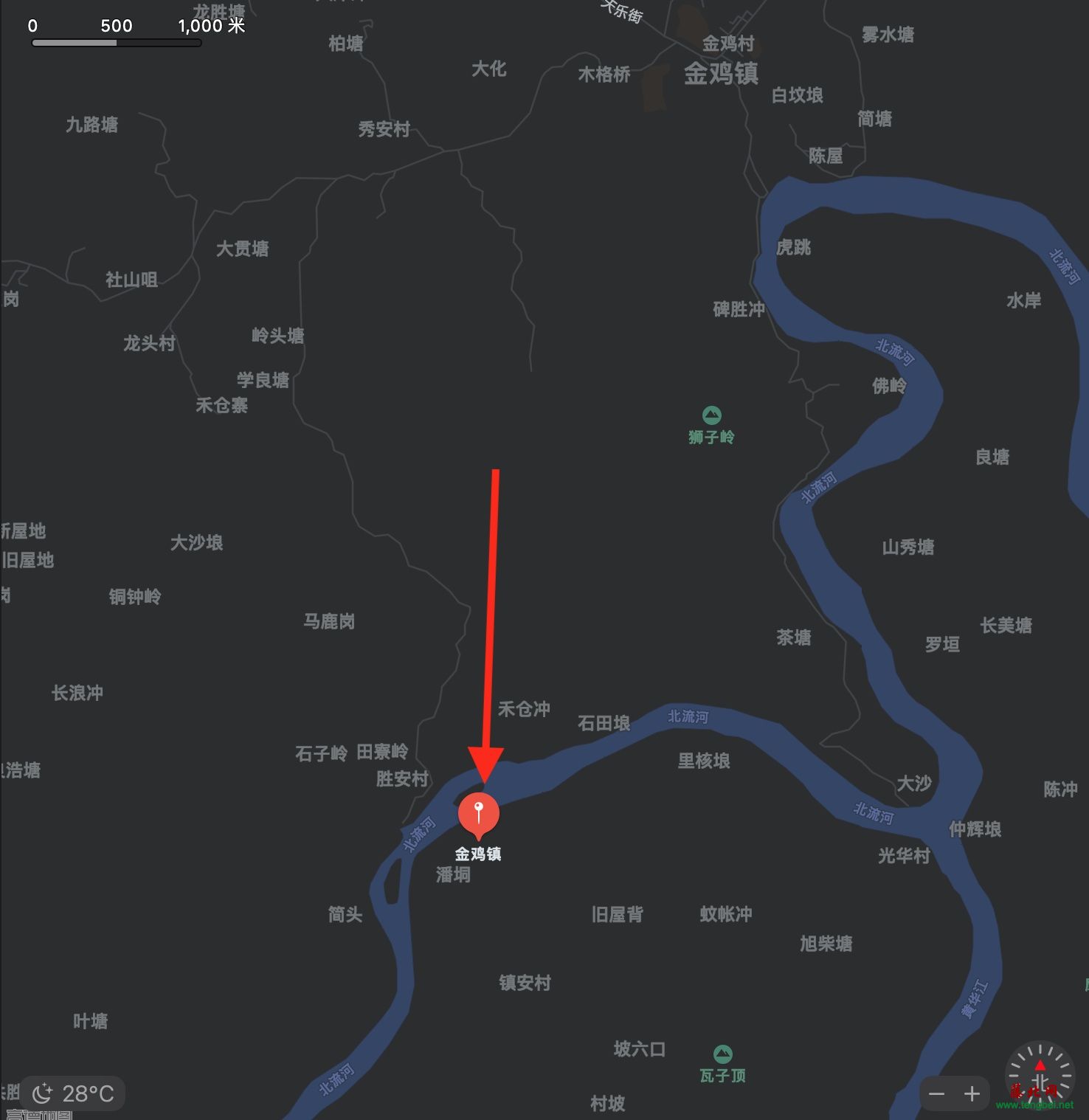Open the 28°C weather badge

coord(73,1093)
